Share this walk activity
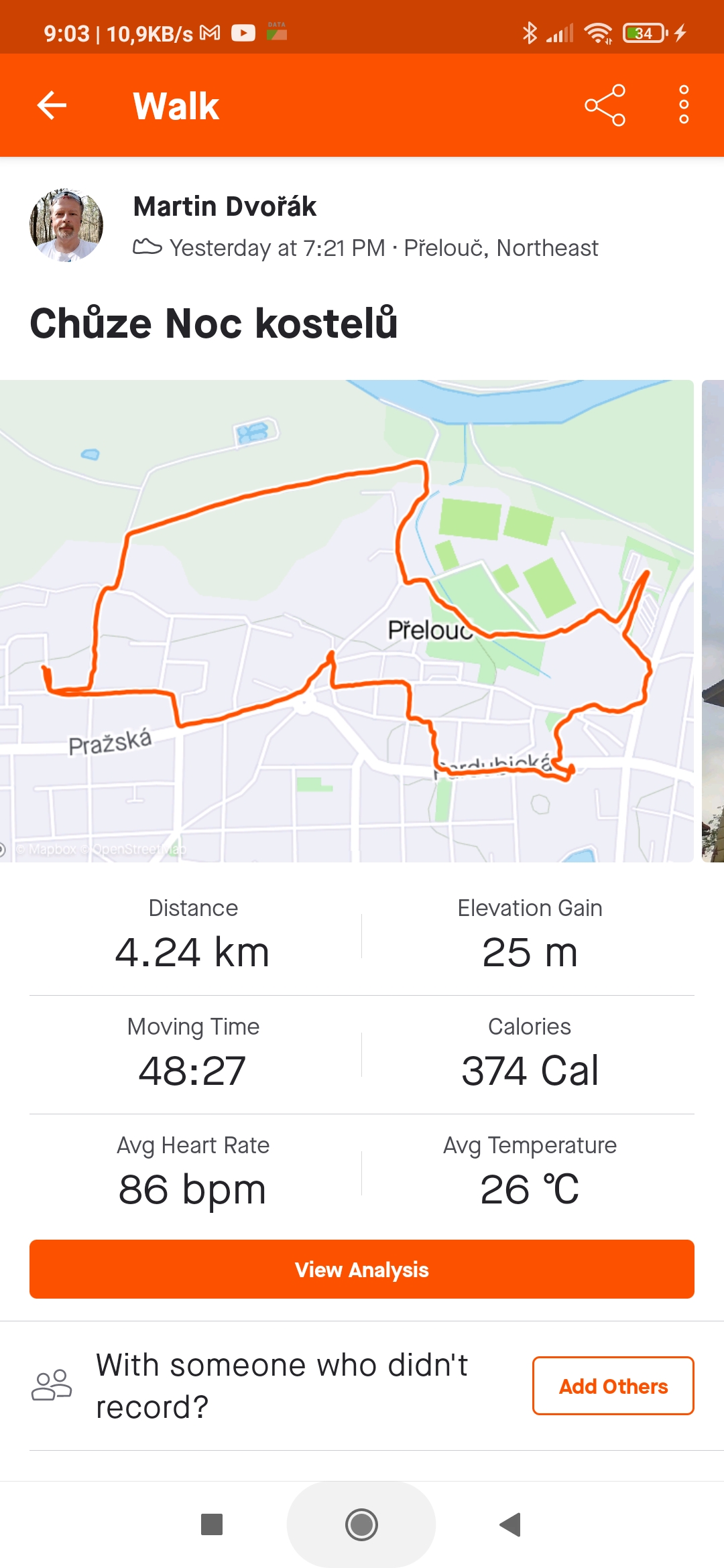The image size is (724, 1568). point(605,105)
